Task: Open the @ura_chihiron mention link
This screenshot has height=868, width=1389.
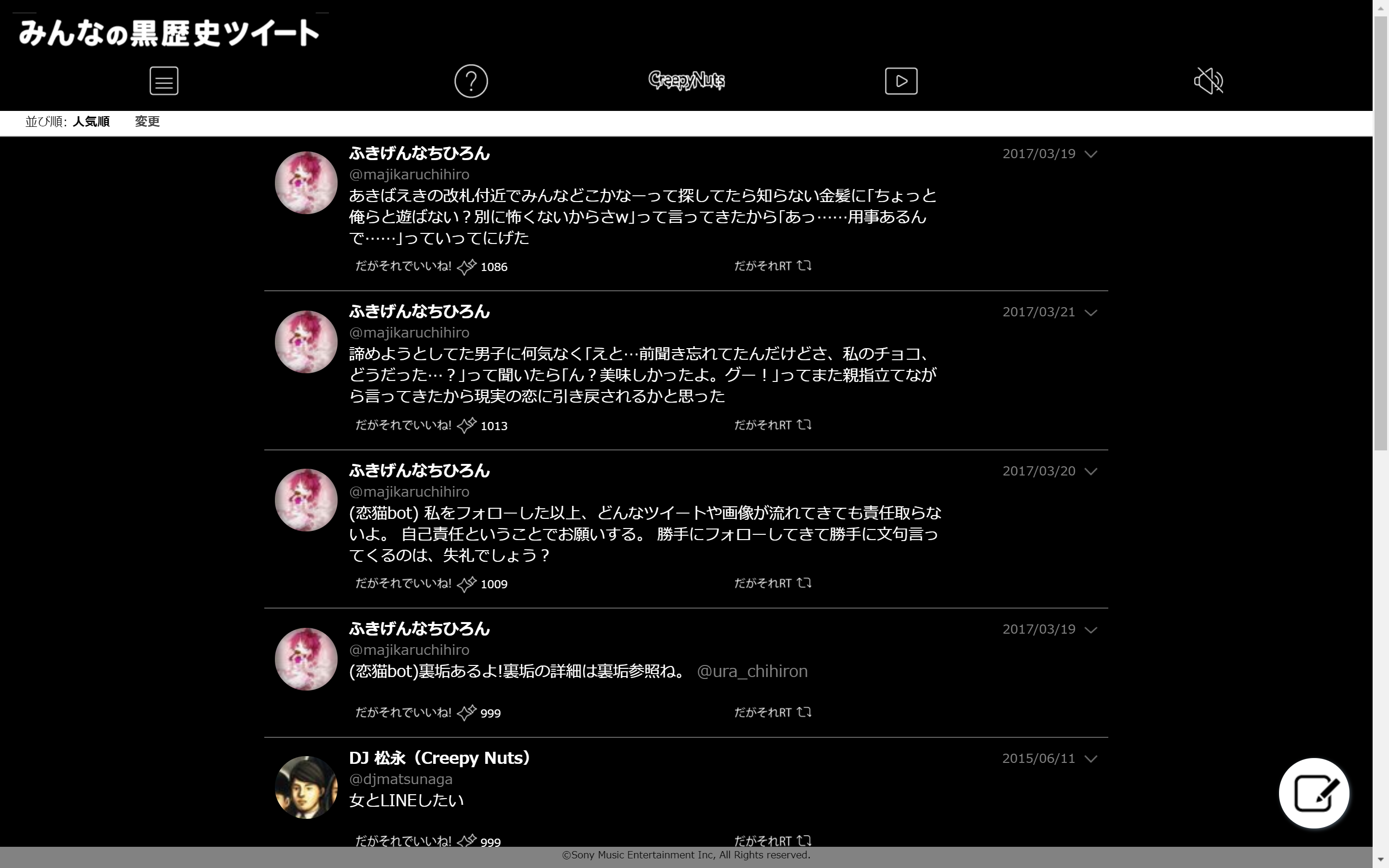Action: [x=752, y=671]
